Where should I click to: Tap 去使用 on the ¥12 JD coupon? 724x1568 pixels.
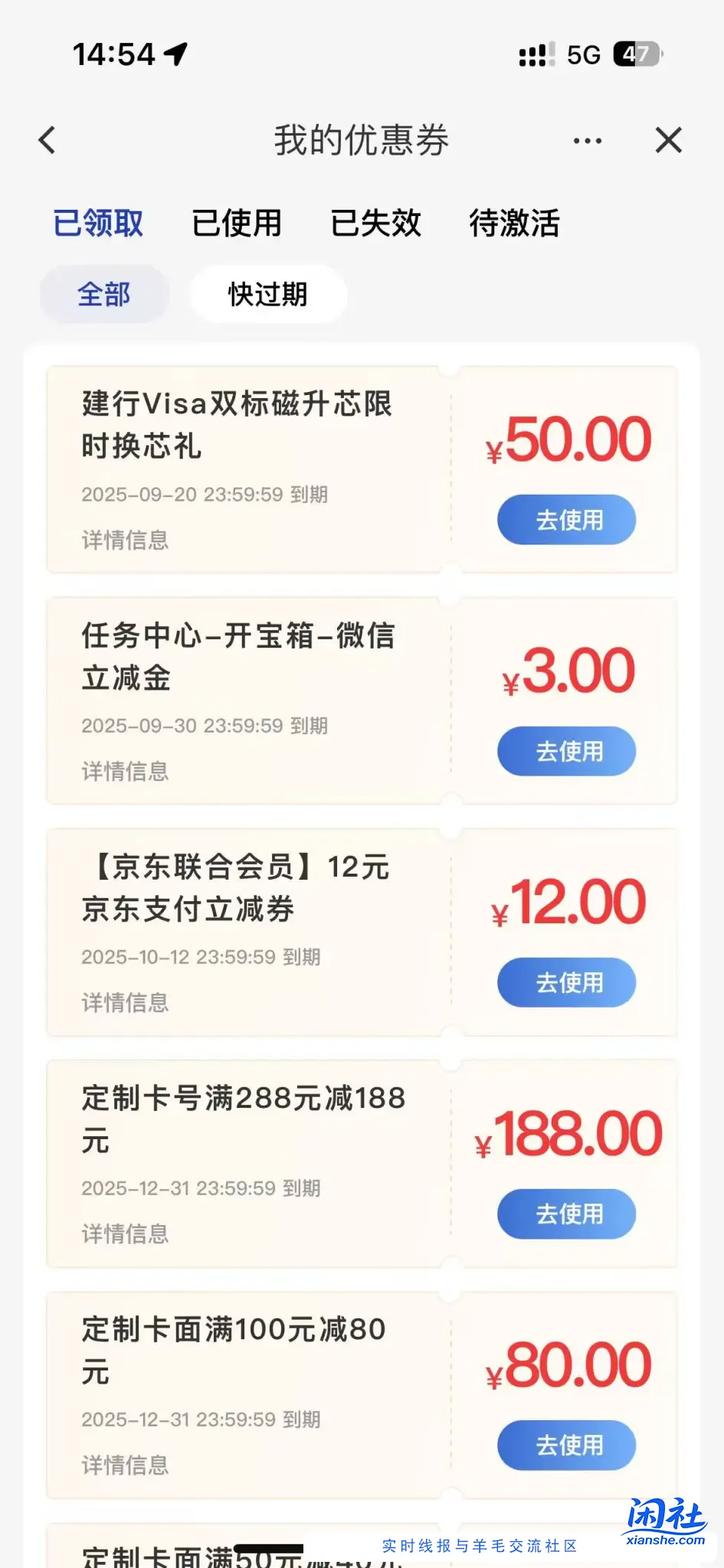[x=566, y=982]
